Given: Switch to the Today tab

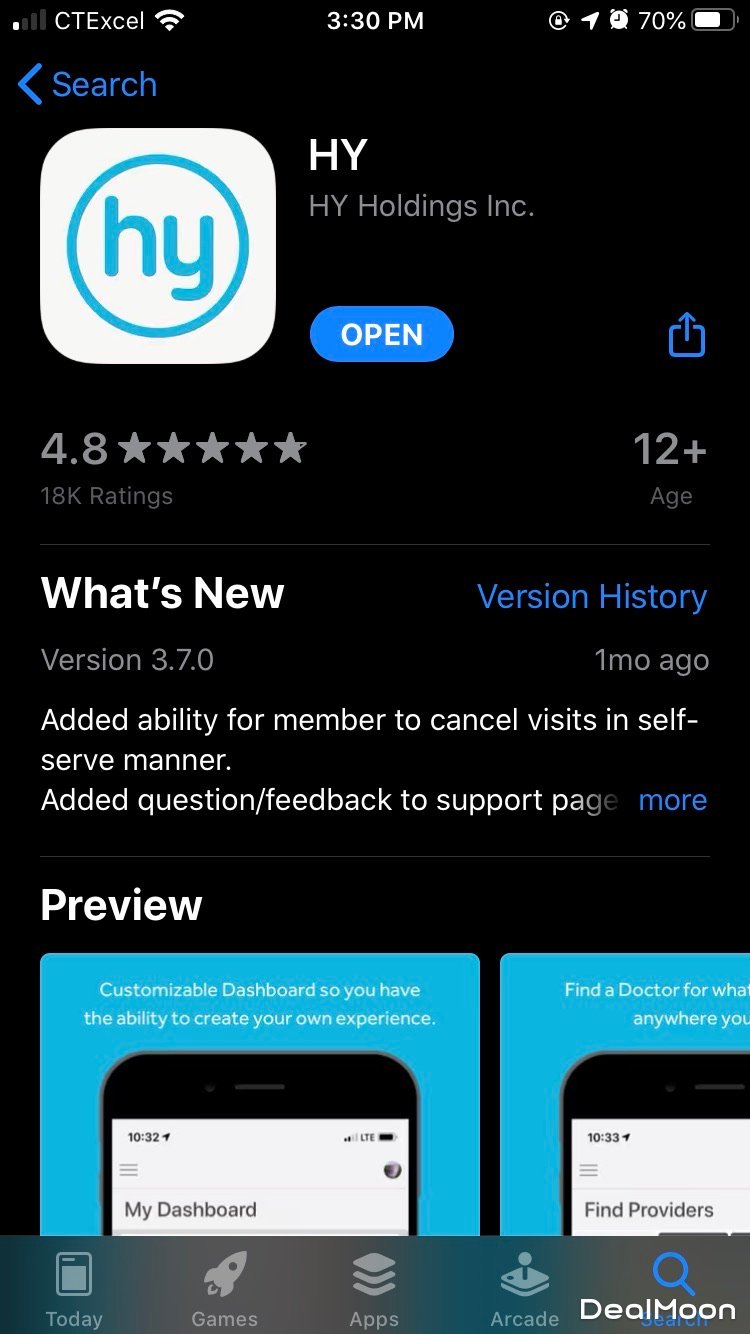Looking at the screenshot, I should [x=74, y=1289].
